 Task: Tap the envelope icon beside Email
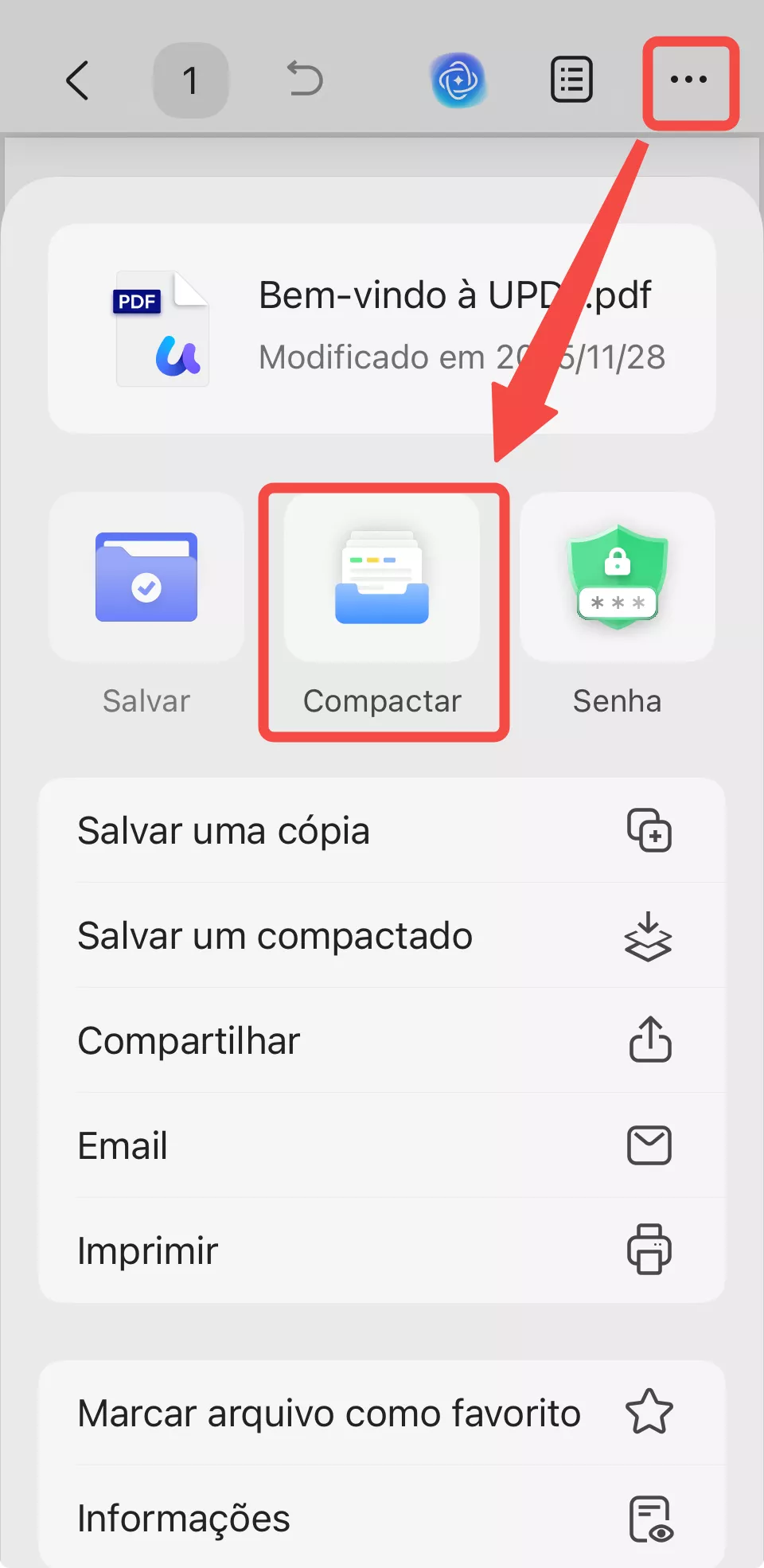tap(649, 1146)
